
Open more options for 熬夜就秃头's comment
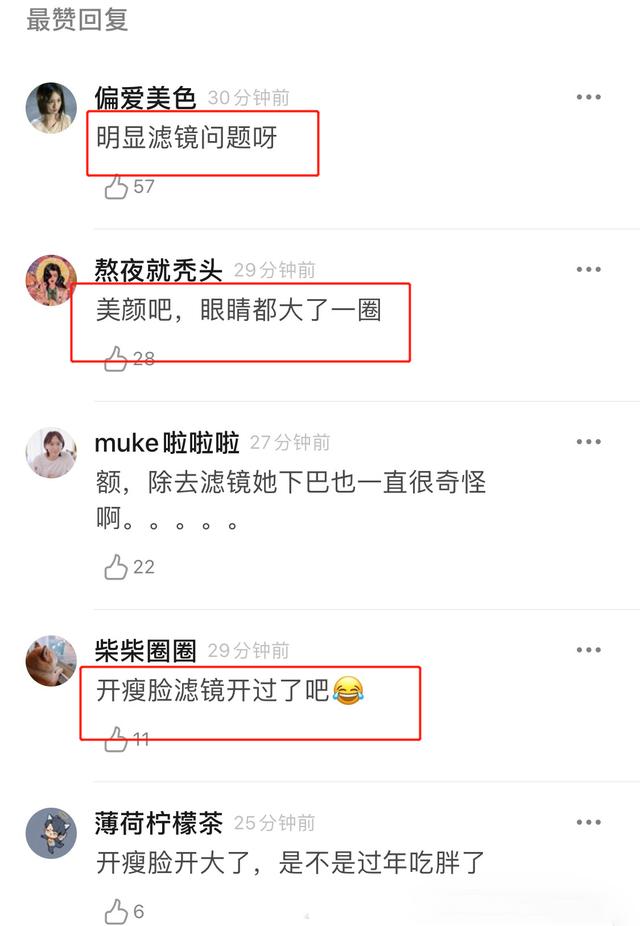point(588,270)
